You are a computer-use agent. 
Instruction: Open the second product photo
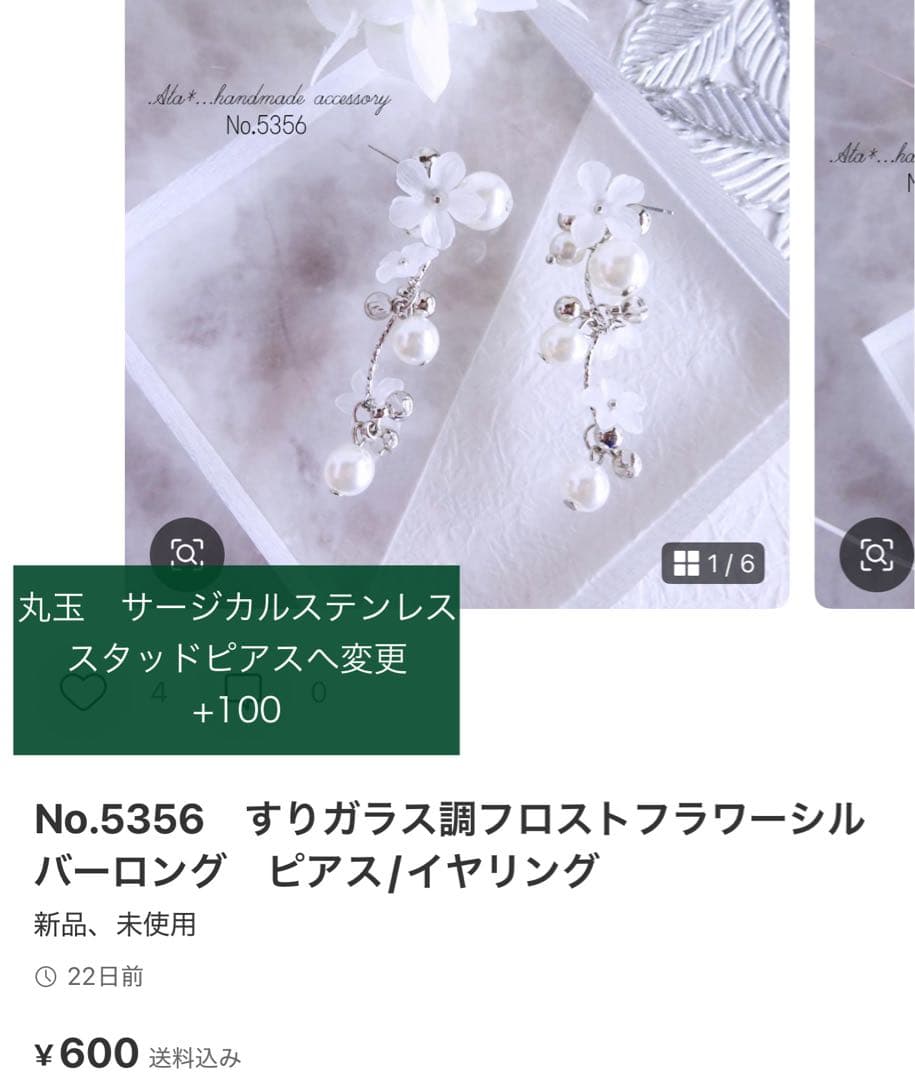pos(866,300)
